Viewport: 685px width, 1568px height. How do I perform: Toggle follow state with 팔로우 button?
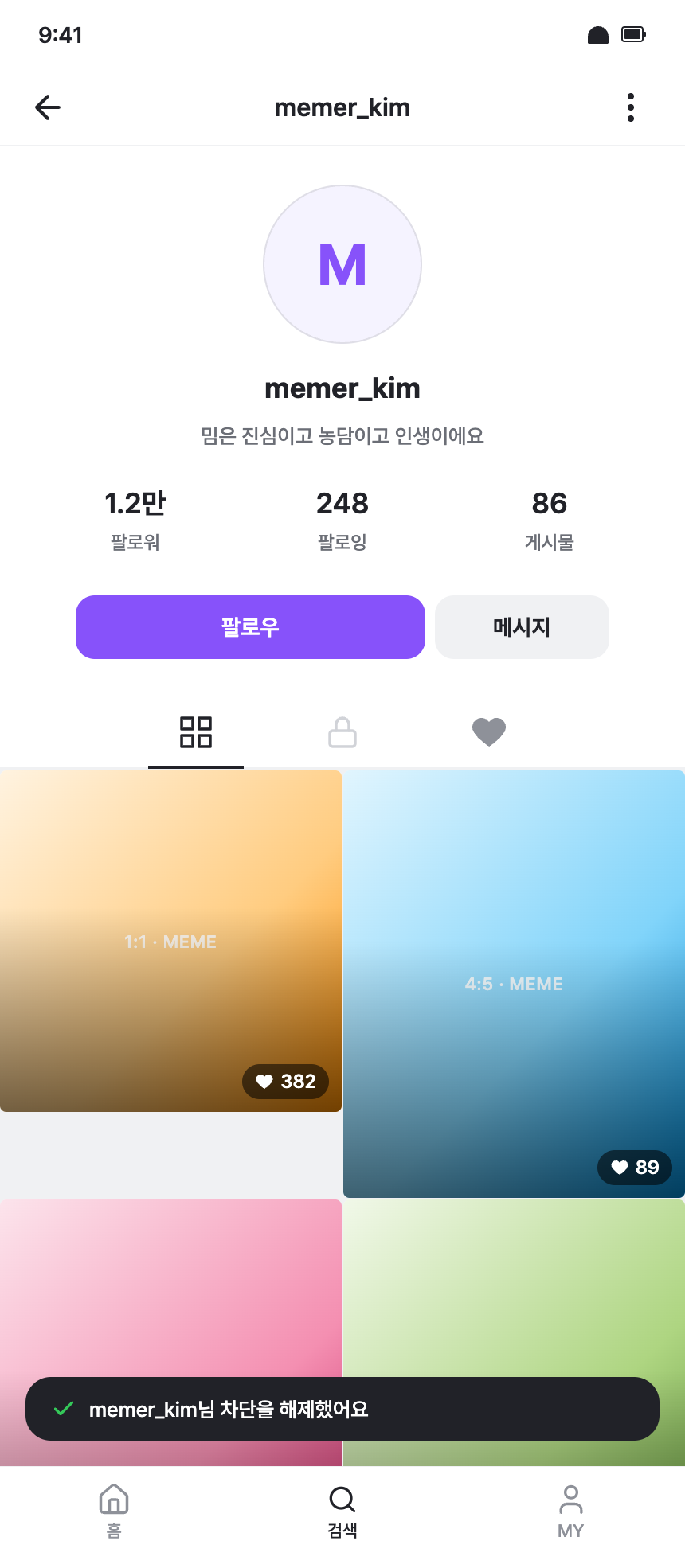coord(250,626)
